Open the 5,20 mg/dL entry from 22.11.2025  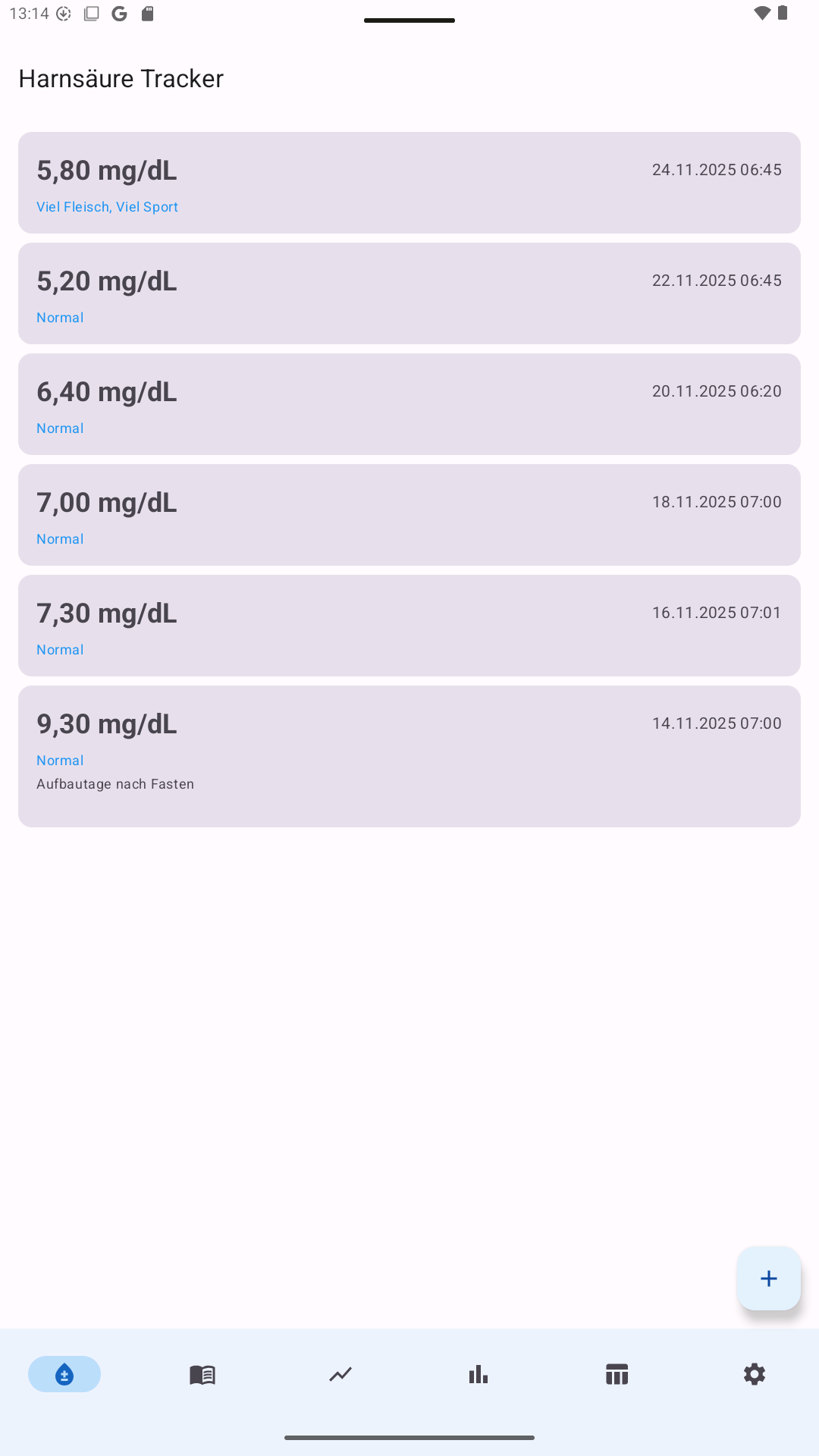click(x=409, y=293)
